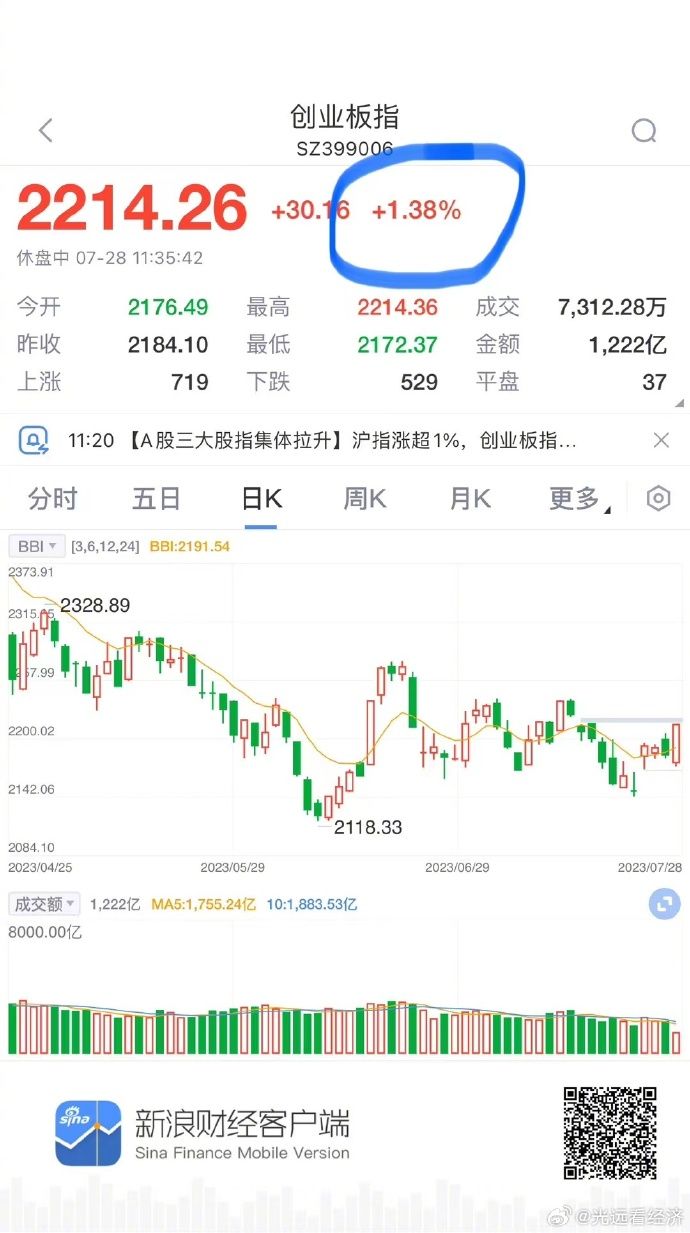This screenshot has height=1233, width=690.
Task: Select the 日K chart tab
Action: point(262,498)
